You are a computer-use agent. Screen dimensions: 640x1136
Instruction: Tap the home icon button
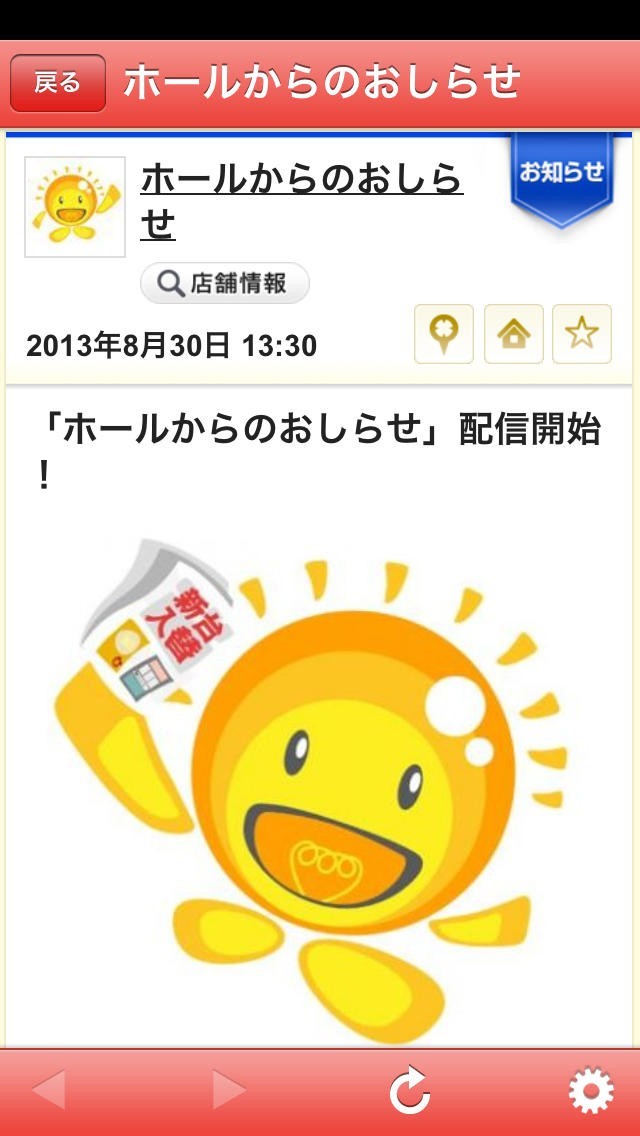(x=513, y=334)
